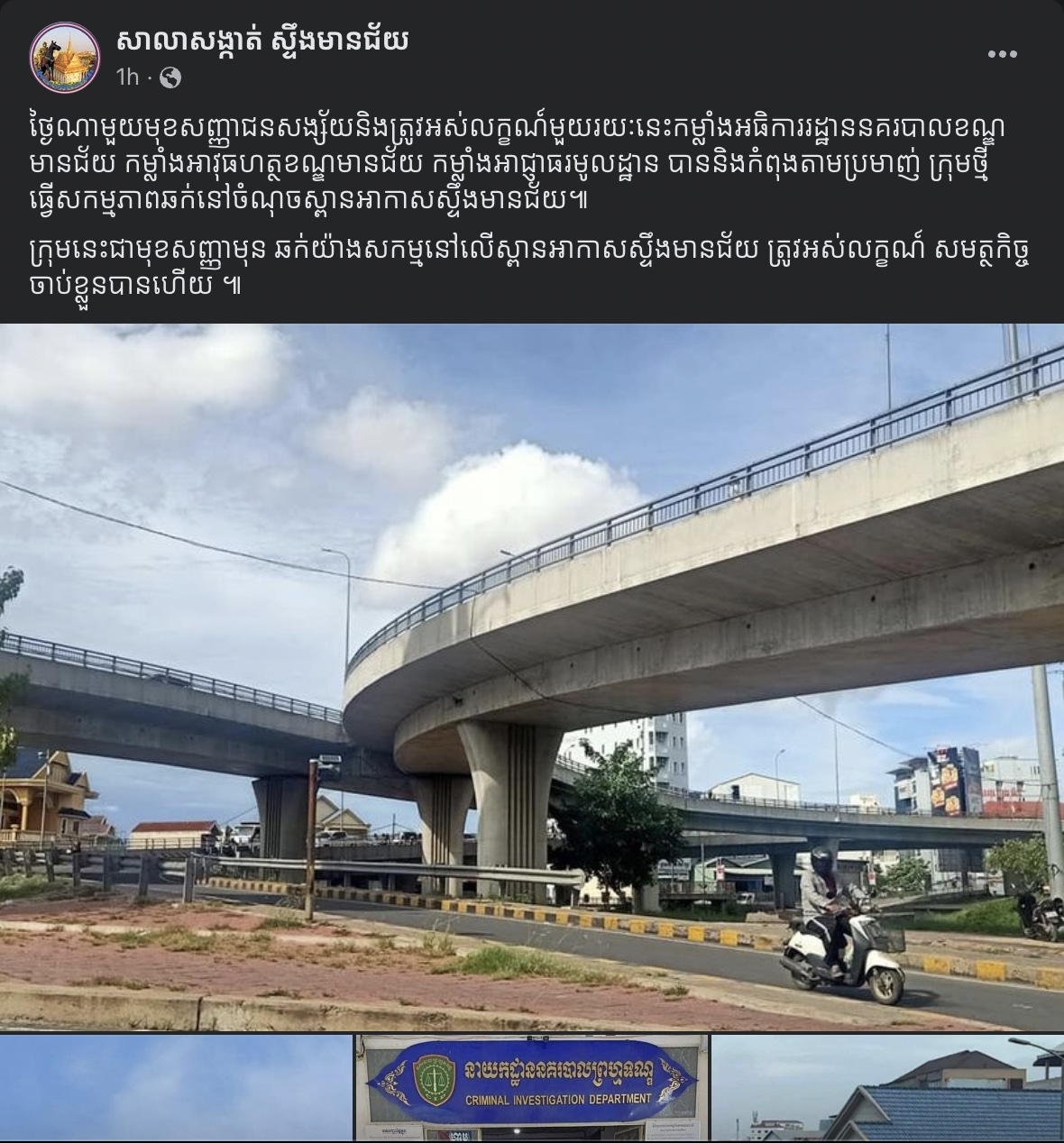
Task: Open the blue-roofed building photo thumbnail
Action: point(887,1088)
